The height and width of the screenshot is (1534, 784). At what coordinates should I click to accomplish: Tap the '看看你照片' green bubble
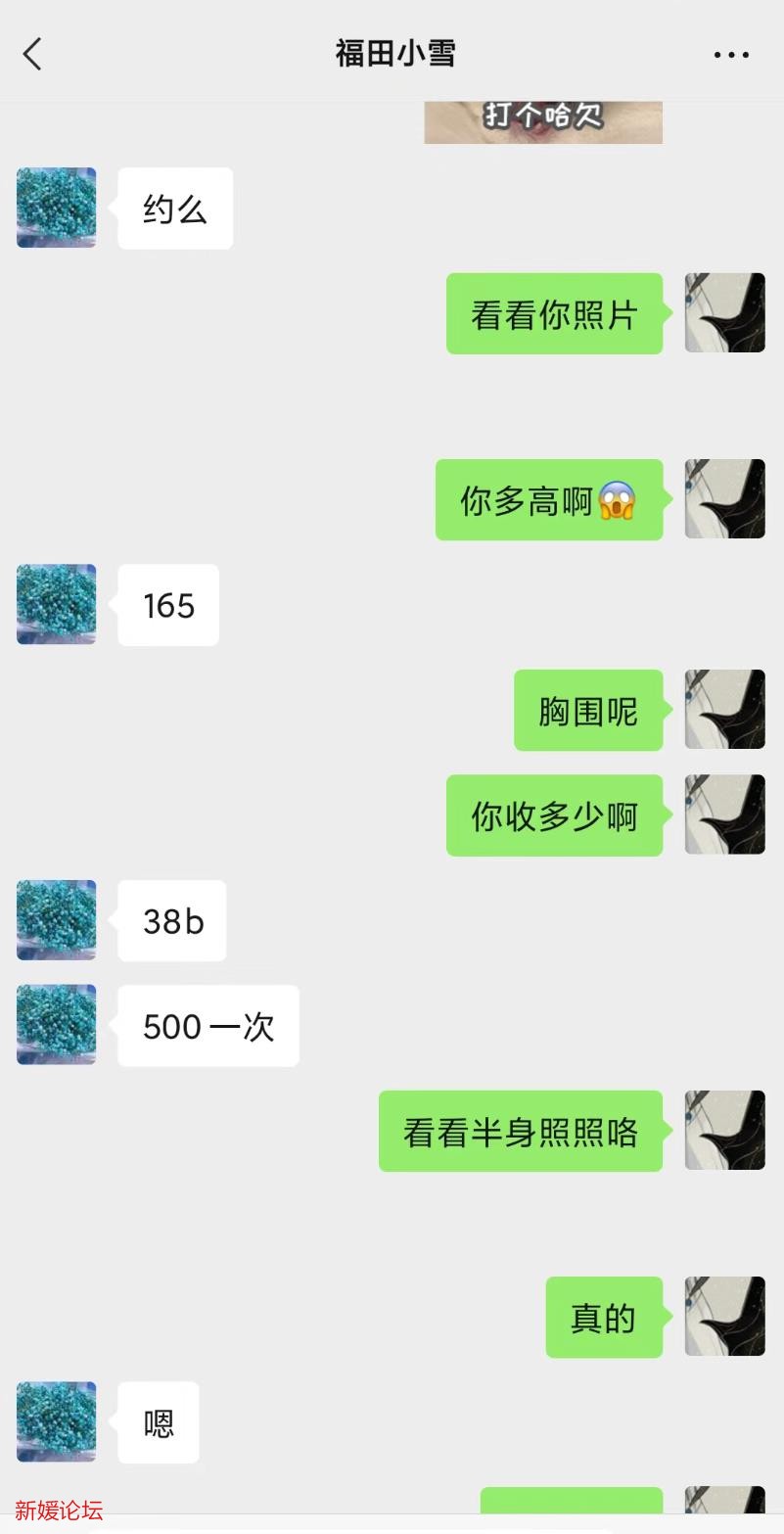(x=554, y=312)
